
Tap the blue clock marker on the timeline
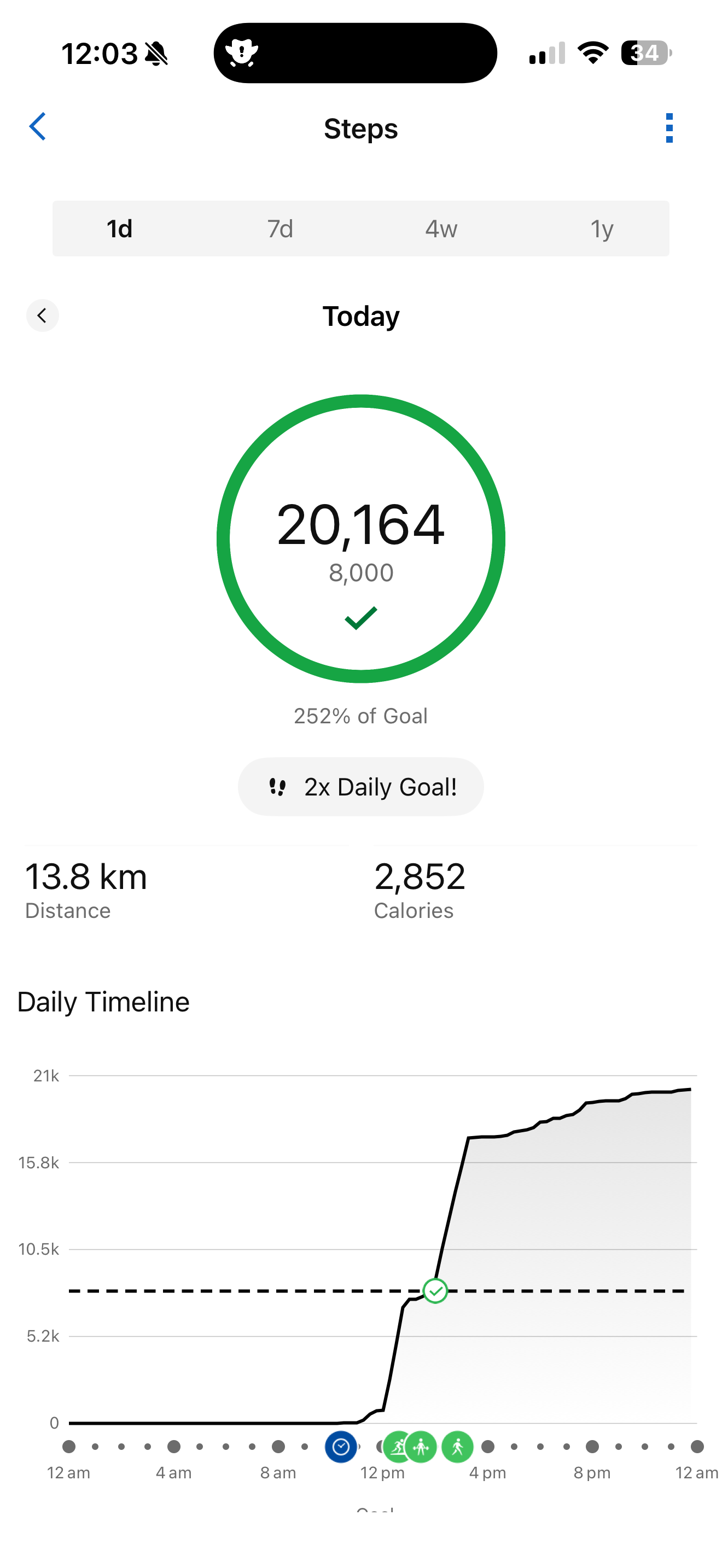tap(341, 1446)
